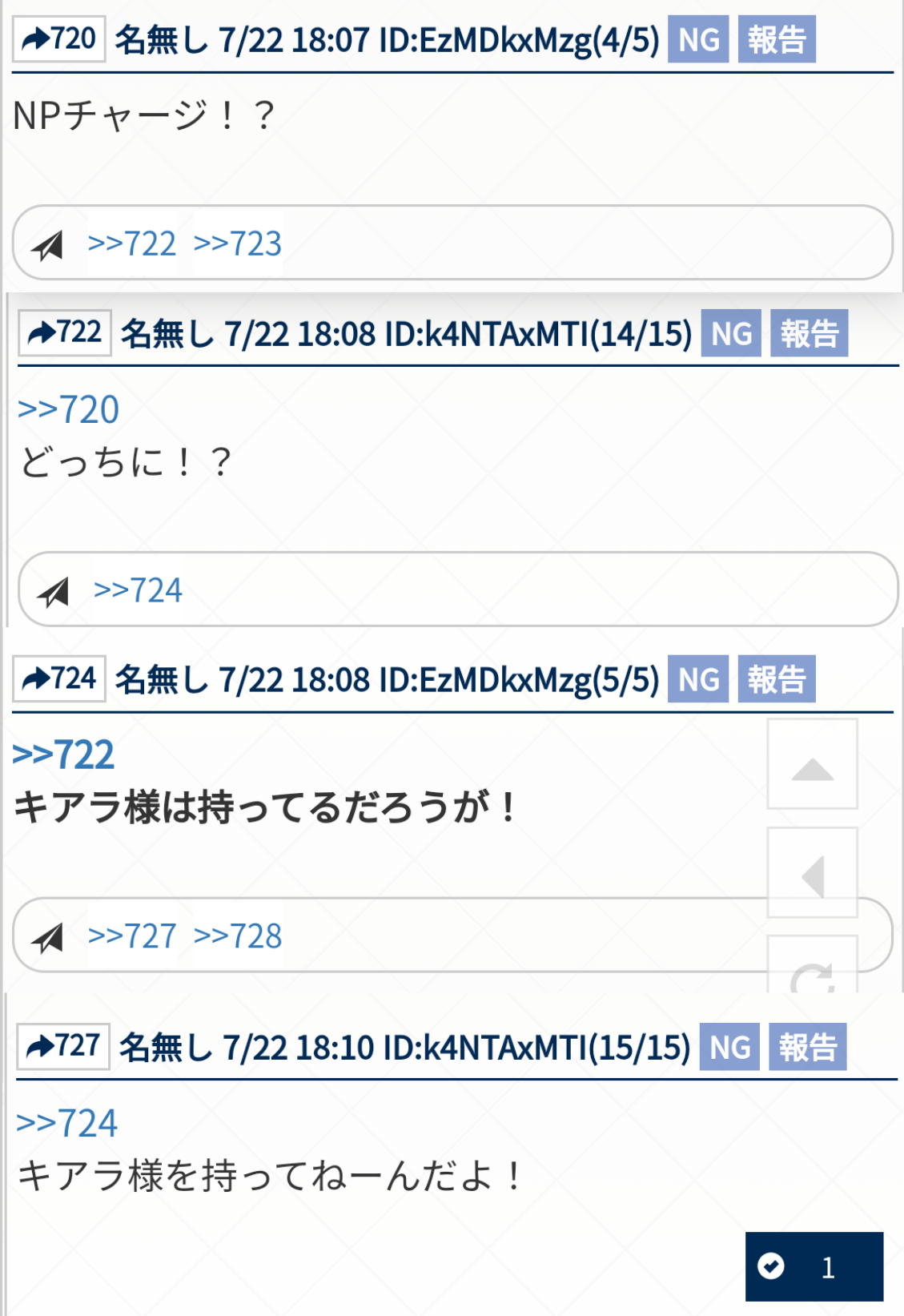Follow the >>722 anchor in post 724

(63, 755)
